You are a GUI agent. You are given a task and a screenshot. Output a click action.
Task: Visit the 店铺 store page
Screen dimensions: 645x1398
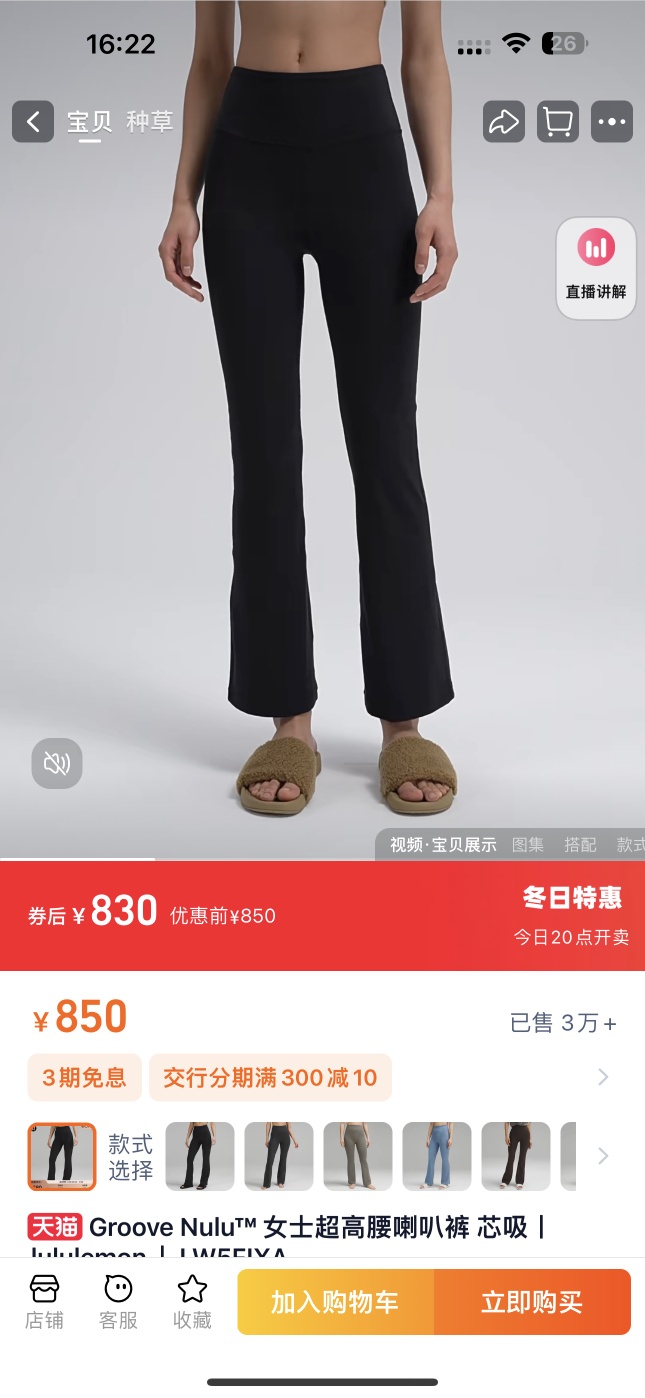point(44,1302)
